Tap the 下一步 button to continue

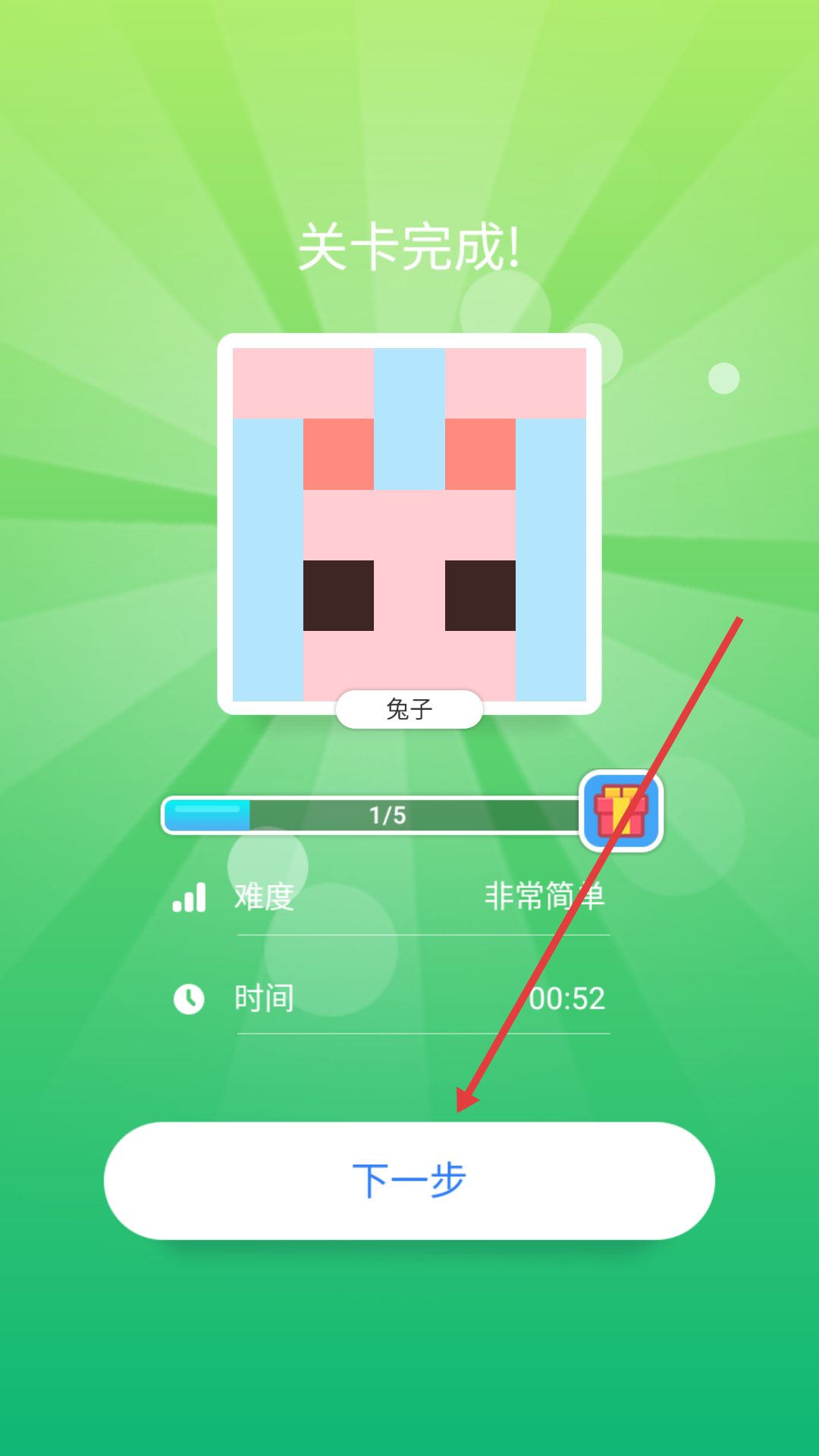coord(409,1181)
